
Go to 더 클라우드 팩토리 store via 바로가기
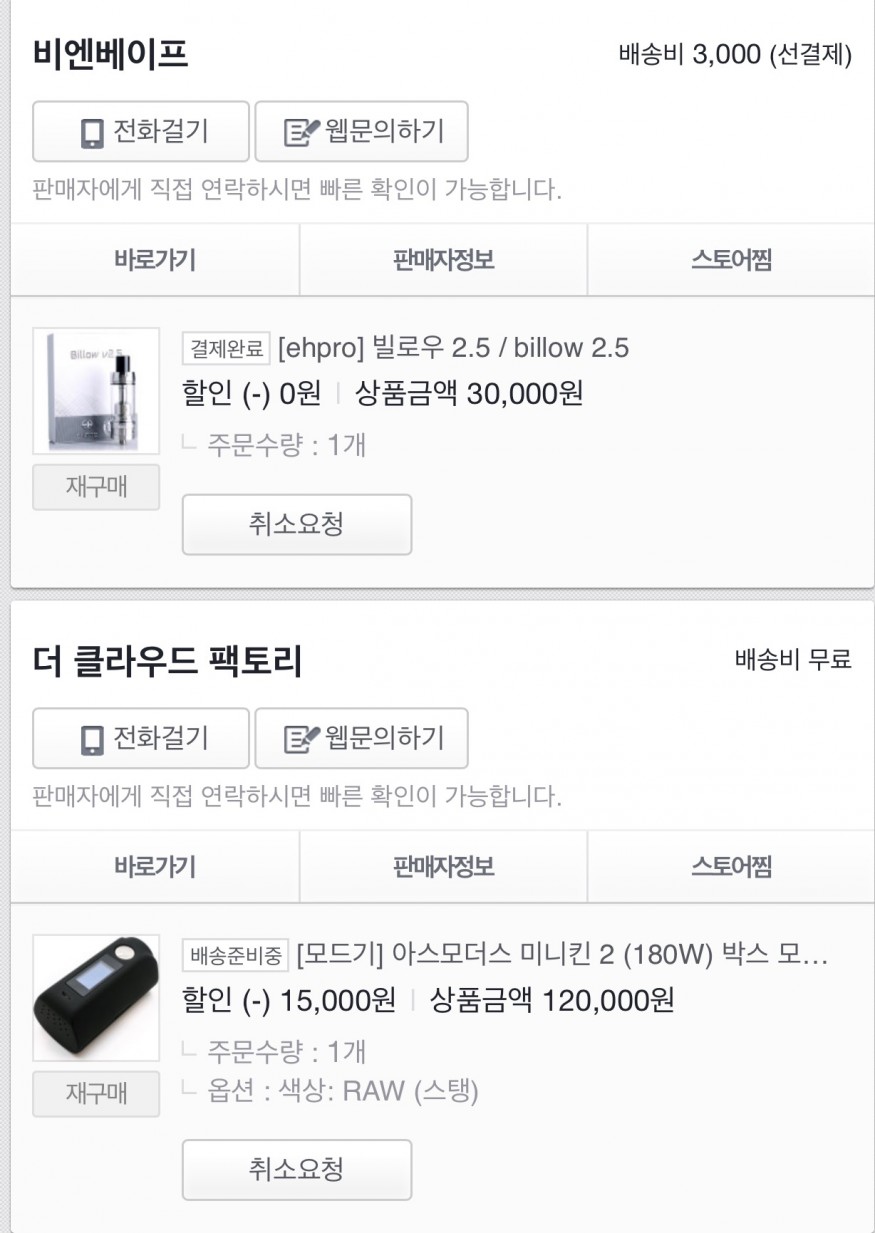click(x=155, y=866)
